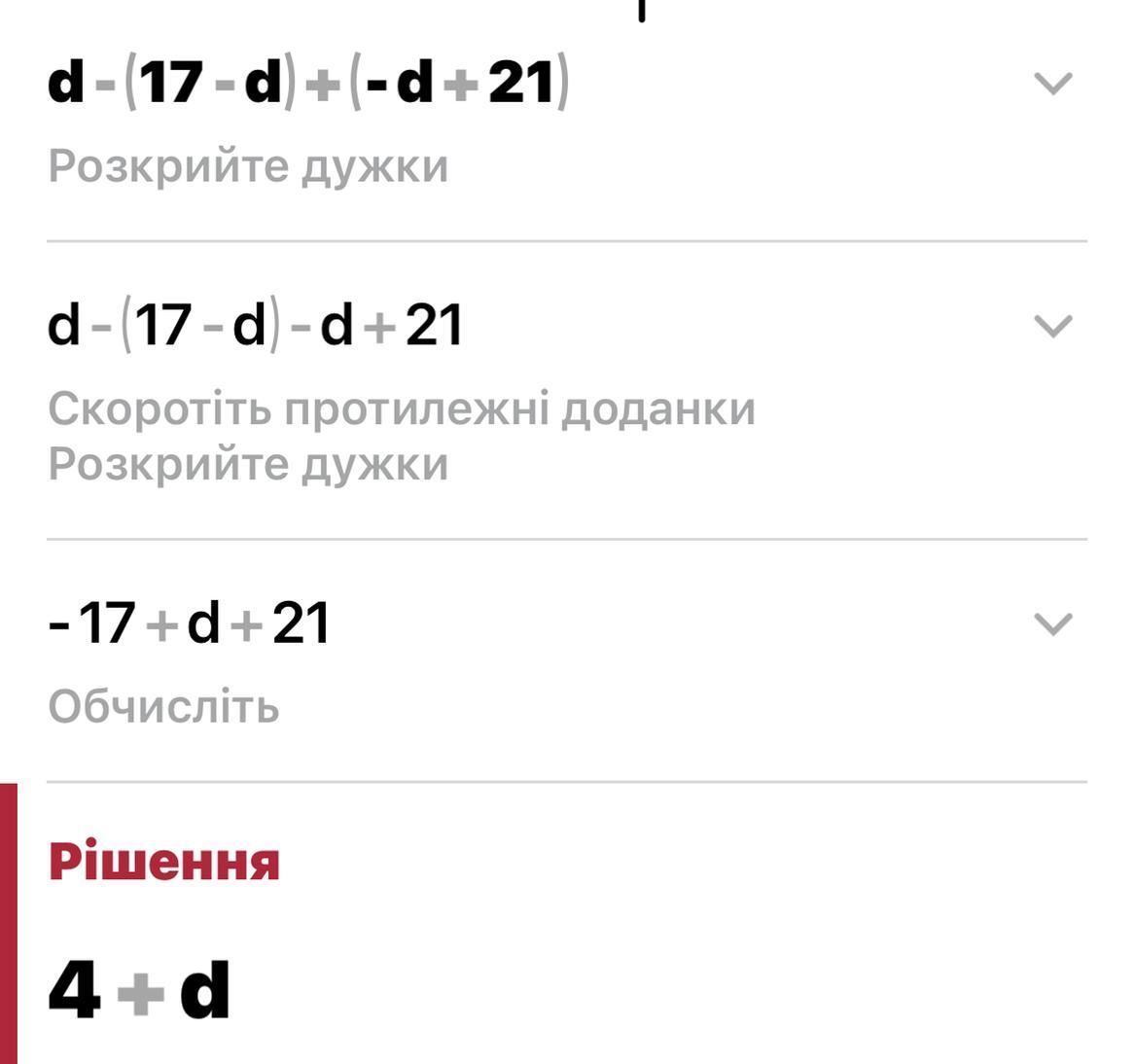Expand the step d-(17-d)+(-d+21)

point(1052,84)
